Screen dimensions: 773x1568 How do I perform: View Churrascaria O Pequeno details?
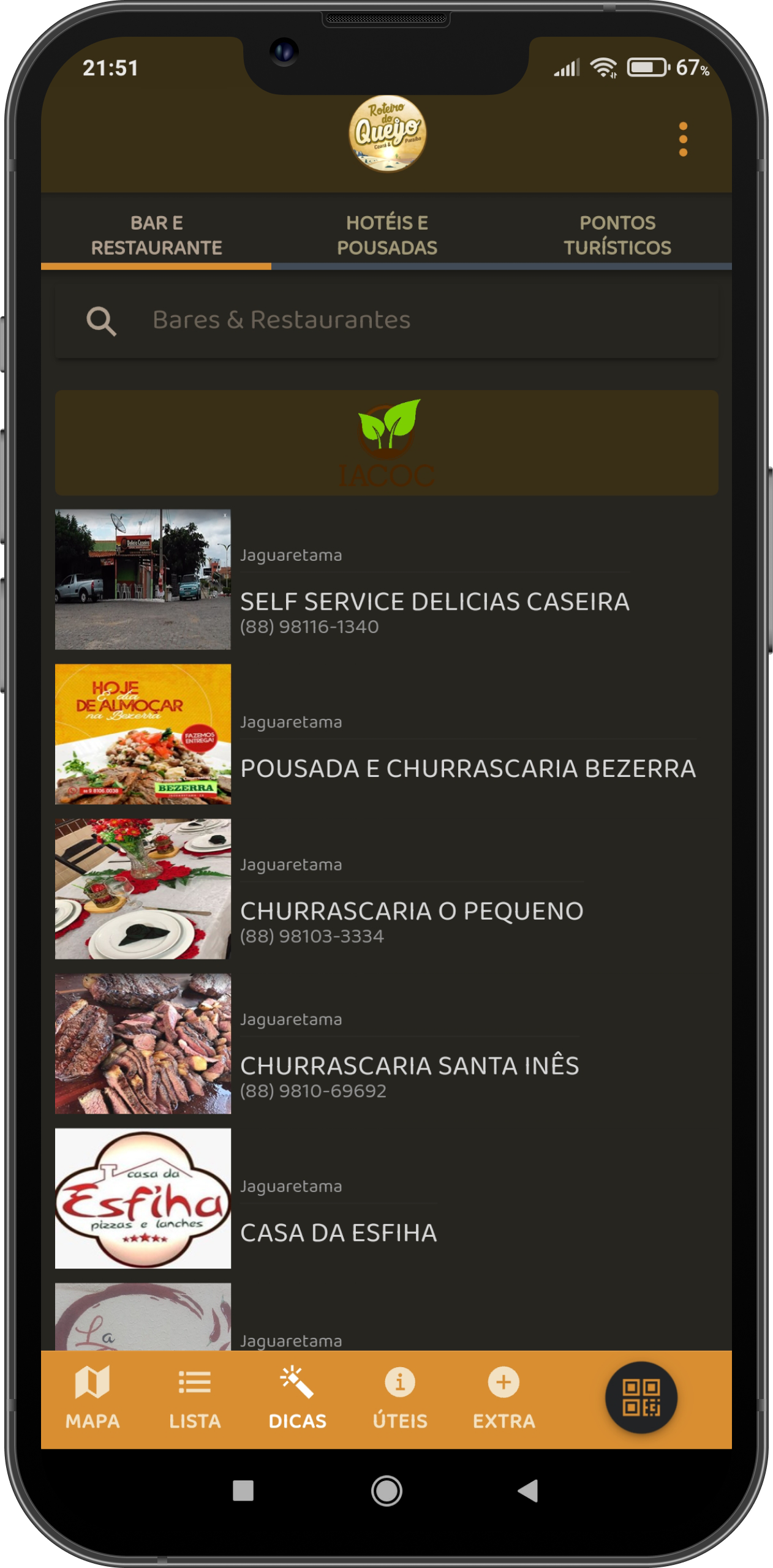(x=411, y=911)
